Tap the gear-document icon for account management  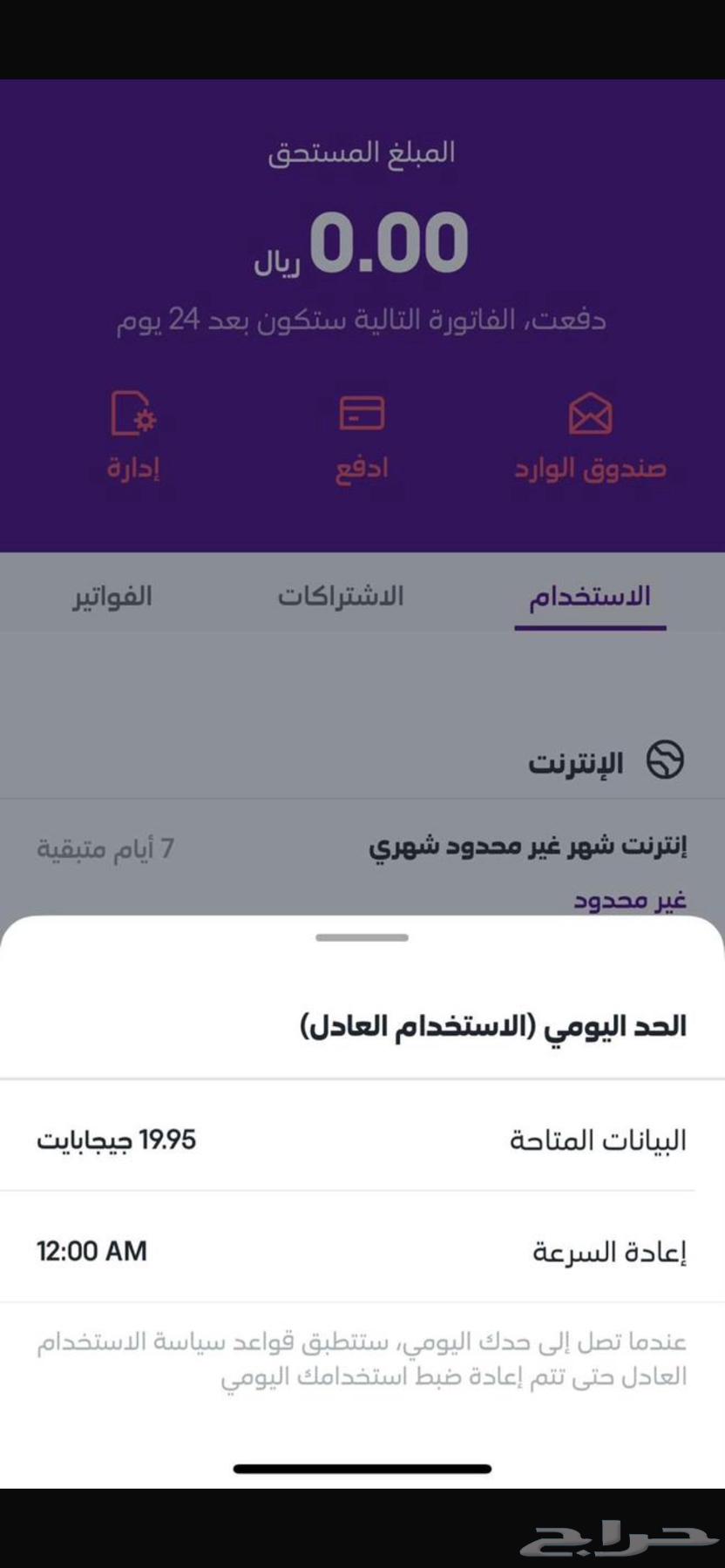[x=131, y=416]
